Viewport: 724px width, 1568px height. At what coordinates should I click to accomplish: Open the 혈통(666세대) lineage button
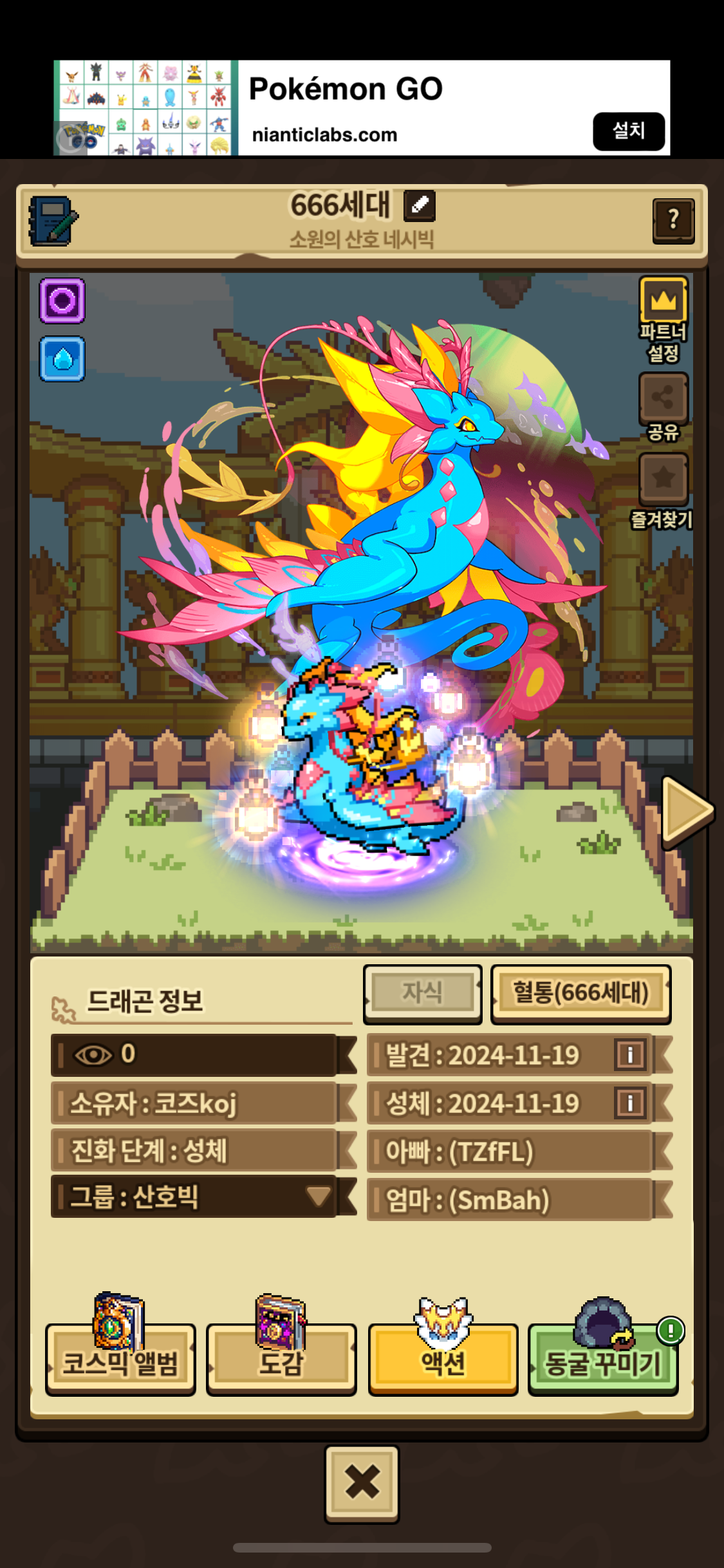[580, 993]
